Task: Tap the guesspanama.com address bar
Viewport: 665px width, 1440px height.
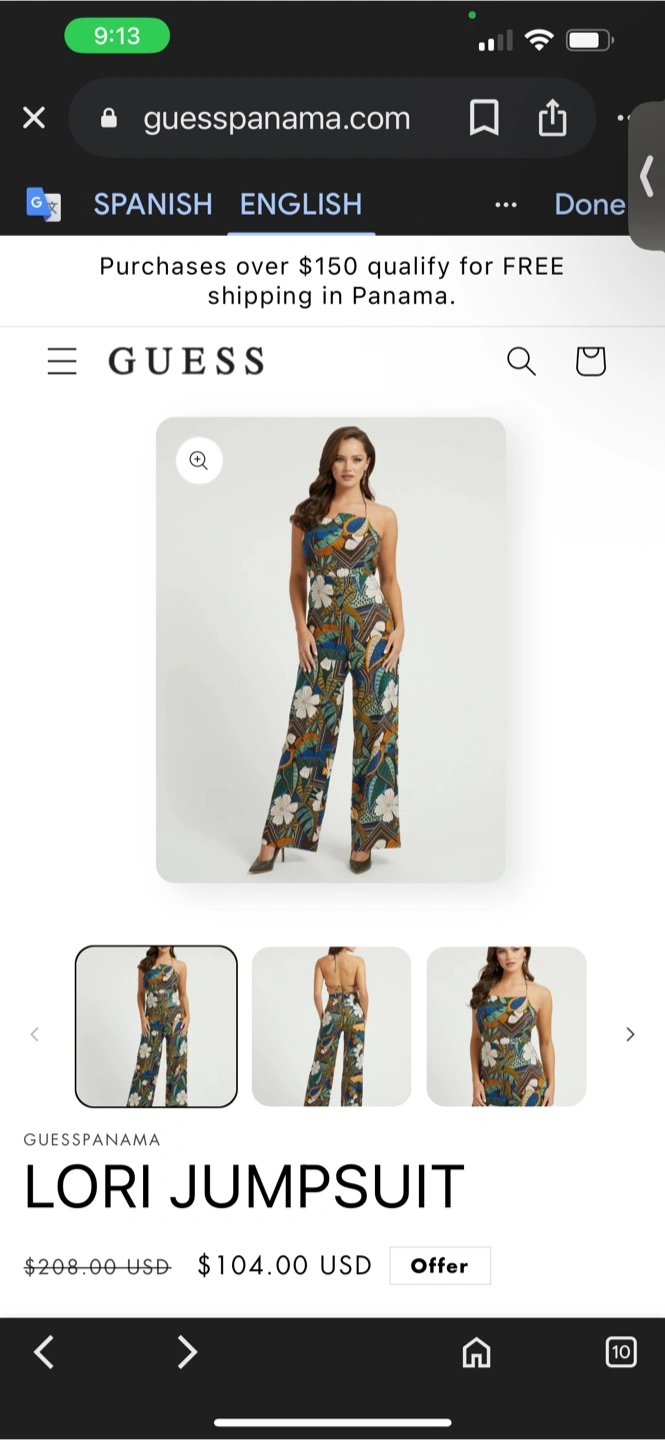Action: point(276,118)
